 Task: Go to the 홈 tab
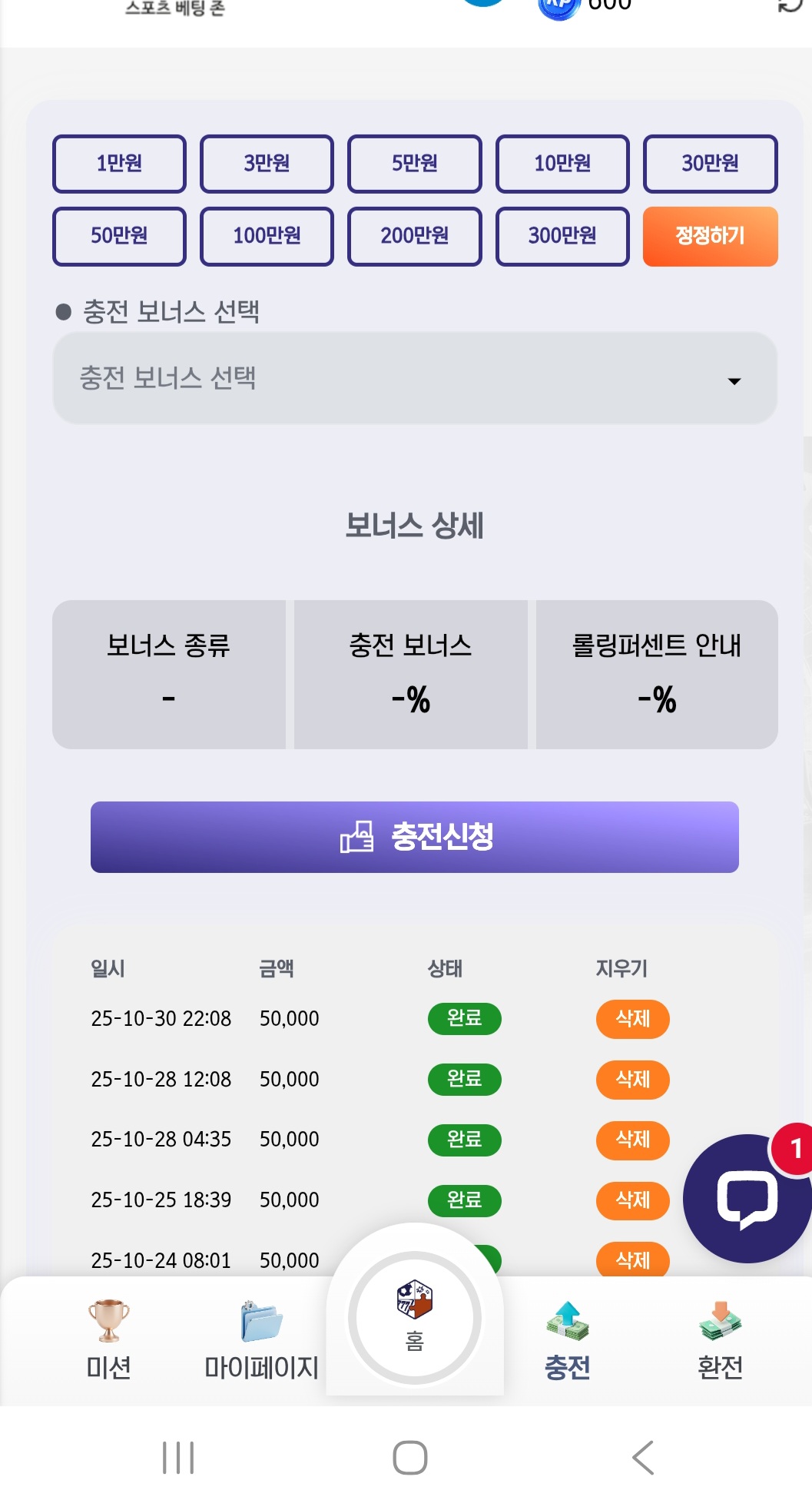click(x=414, y=1318)
